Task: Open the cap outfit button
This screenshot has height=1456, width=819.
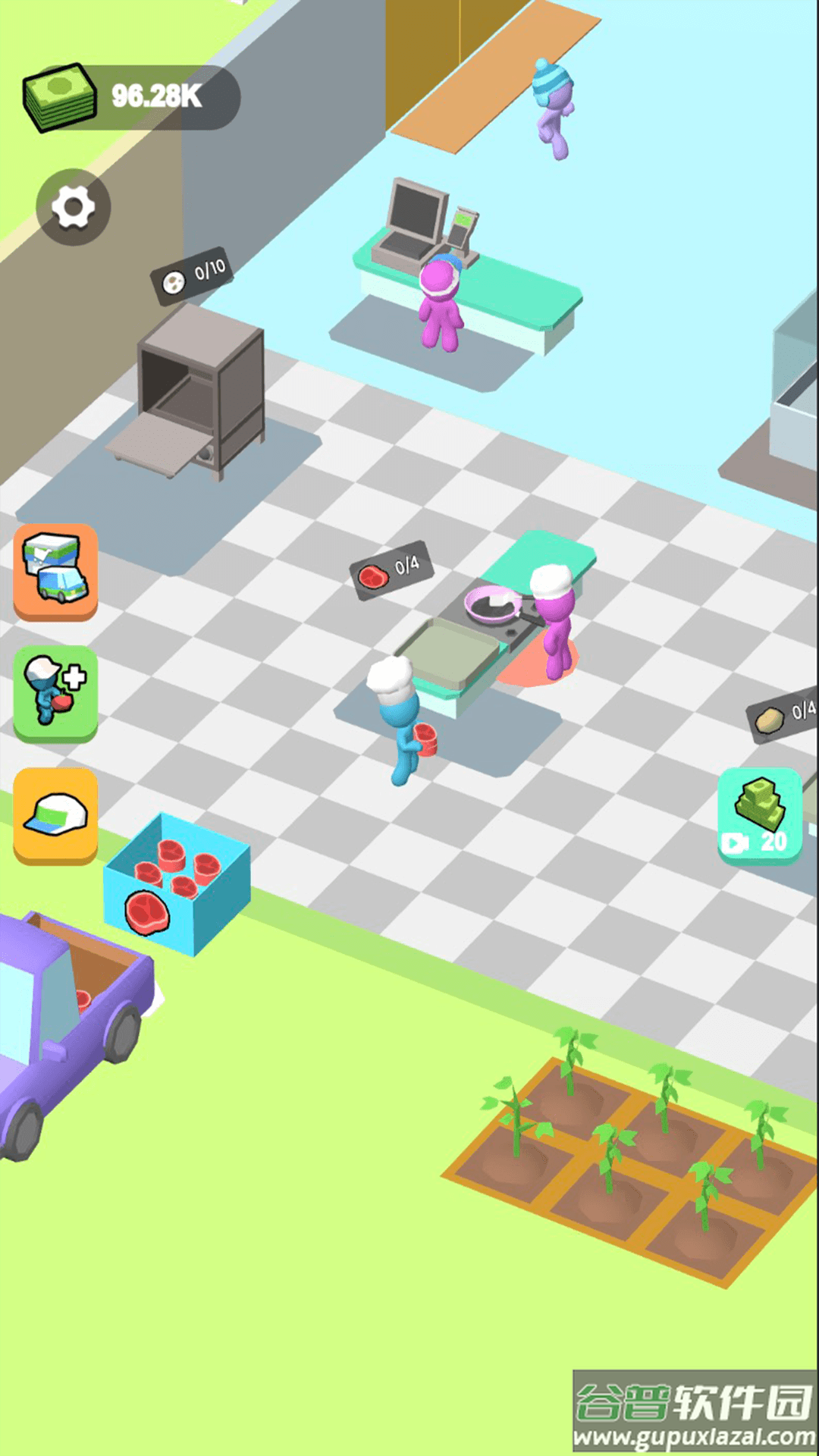Action: (x=56, y=815)
